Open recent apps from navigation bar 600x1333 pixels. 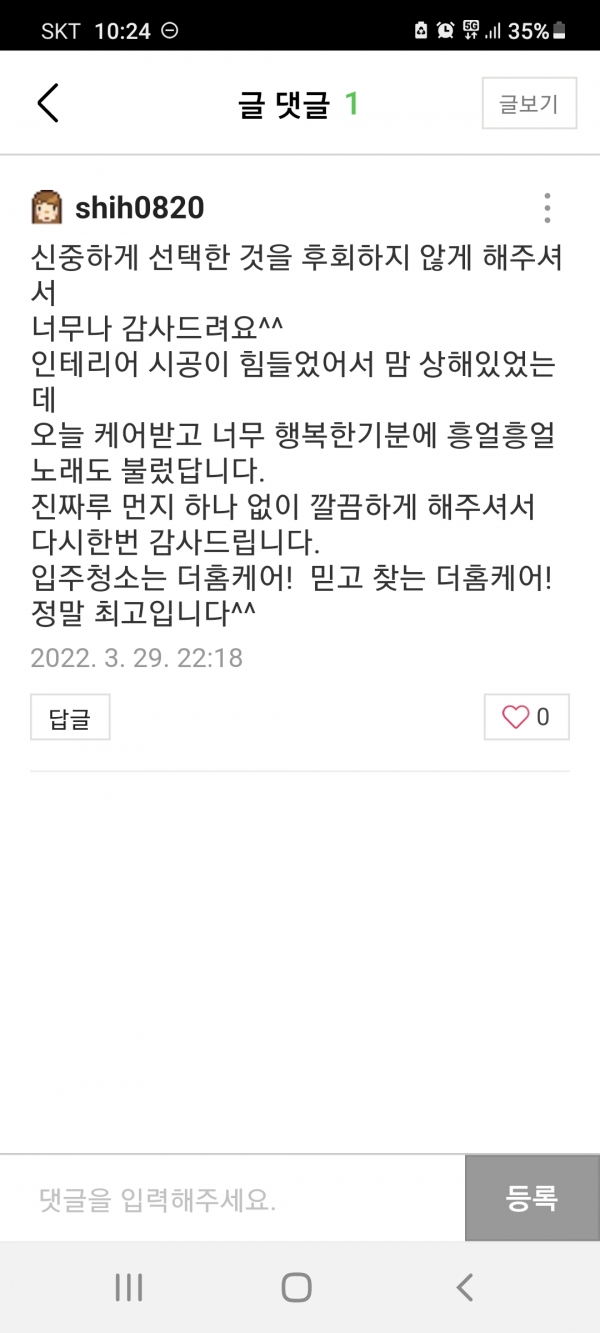tap(129, 1287)
